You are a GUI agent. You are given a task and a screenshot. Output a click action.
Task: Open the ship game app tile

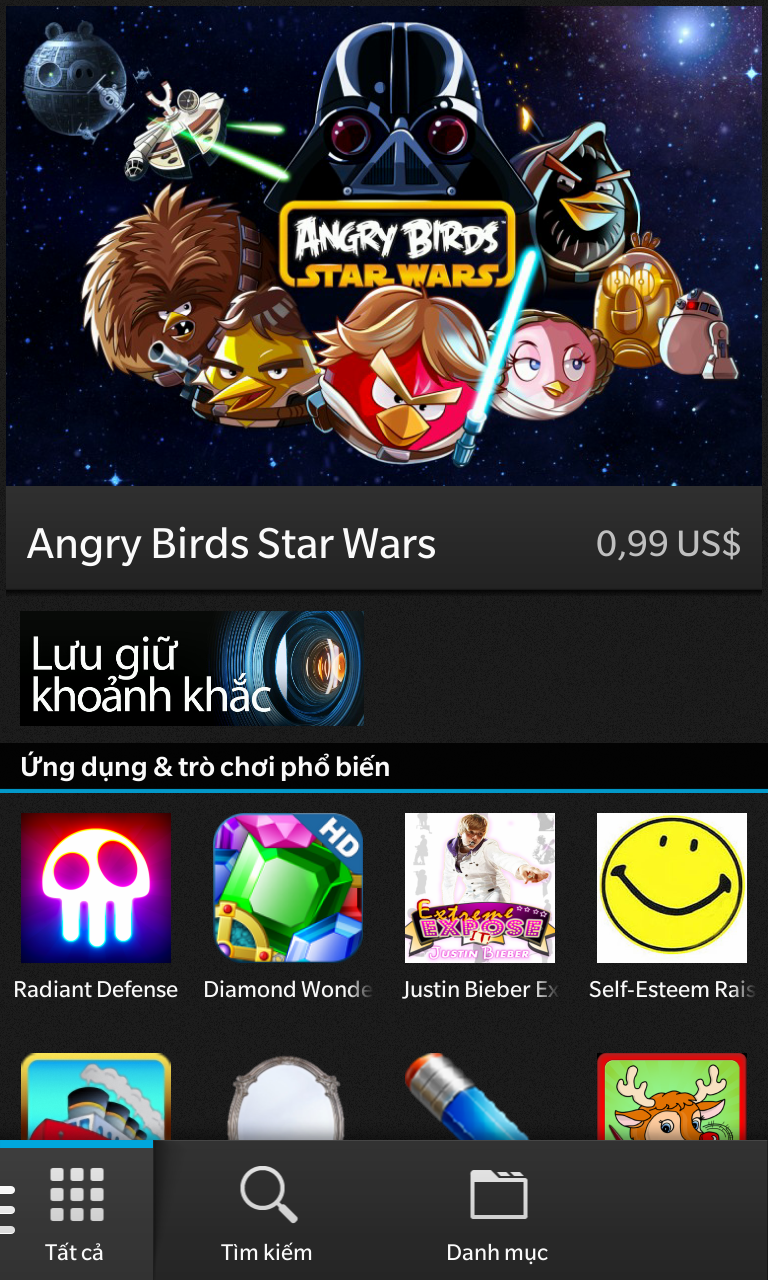tap(96, 1097)
